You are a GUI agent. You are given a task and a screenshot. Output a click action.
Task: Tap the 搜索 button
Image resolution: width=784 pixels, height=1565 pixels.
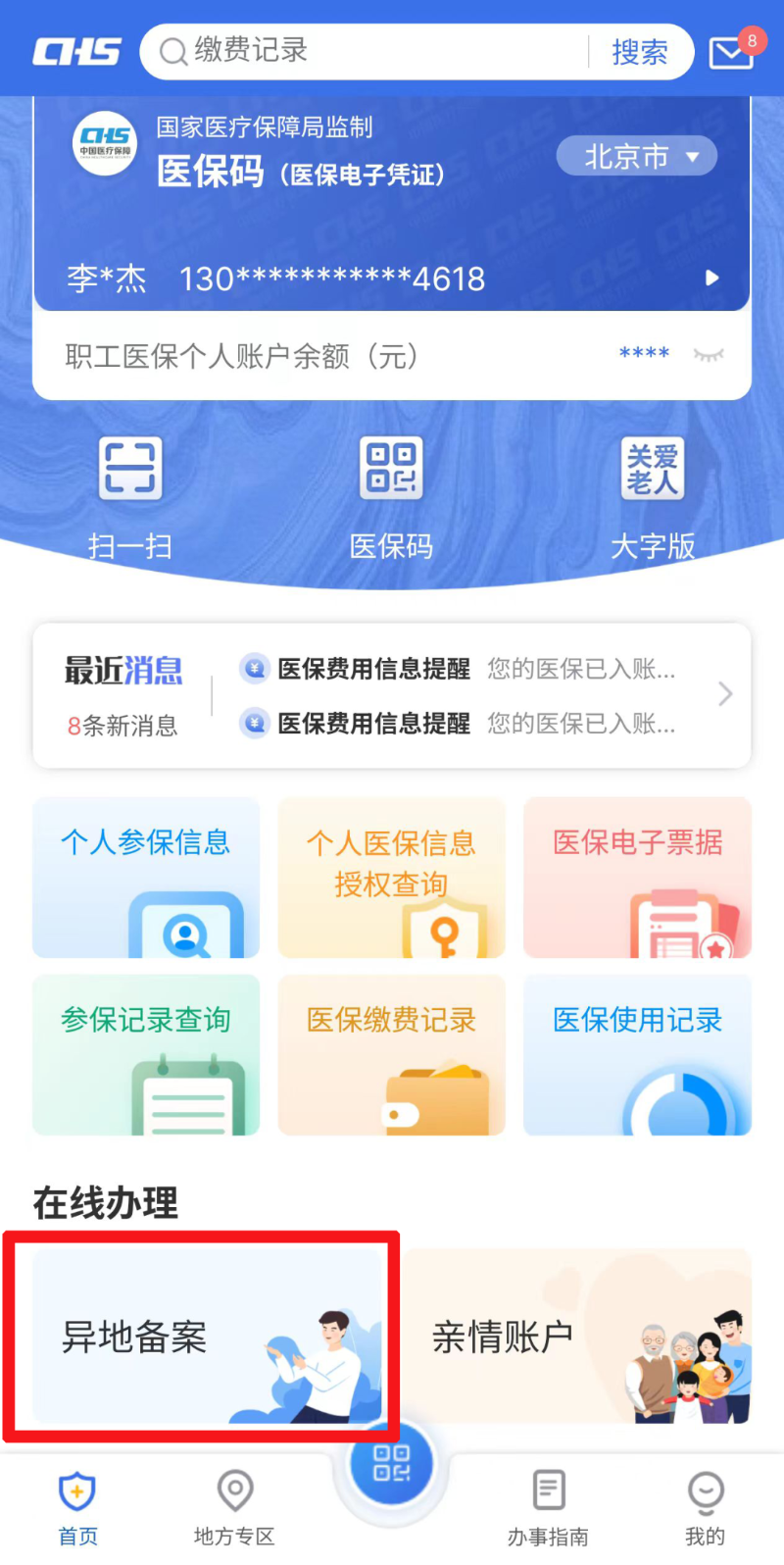pos(639,52)
